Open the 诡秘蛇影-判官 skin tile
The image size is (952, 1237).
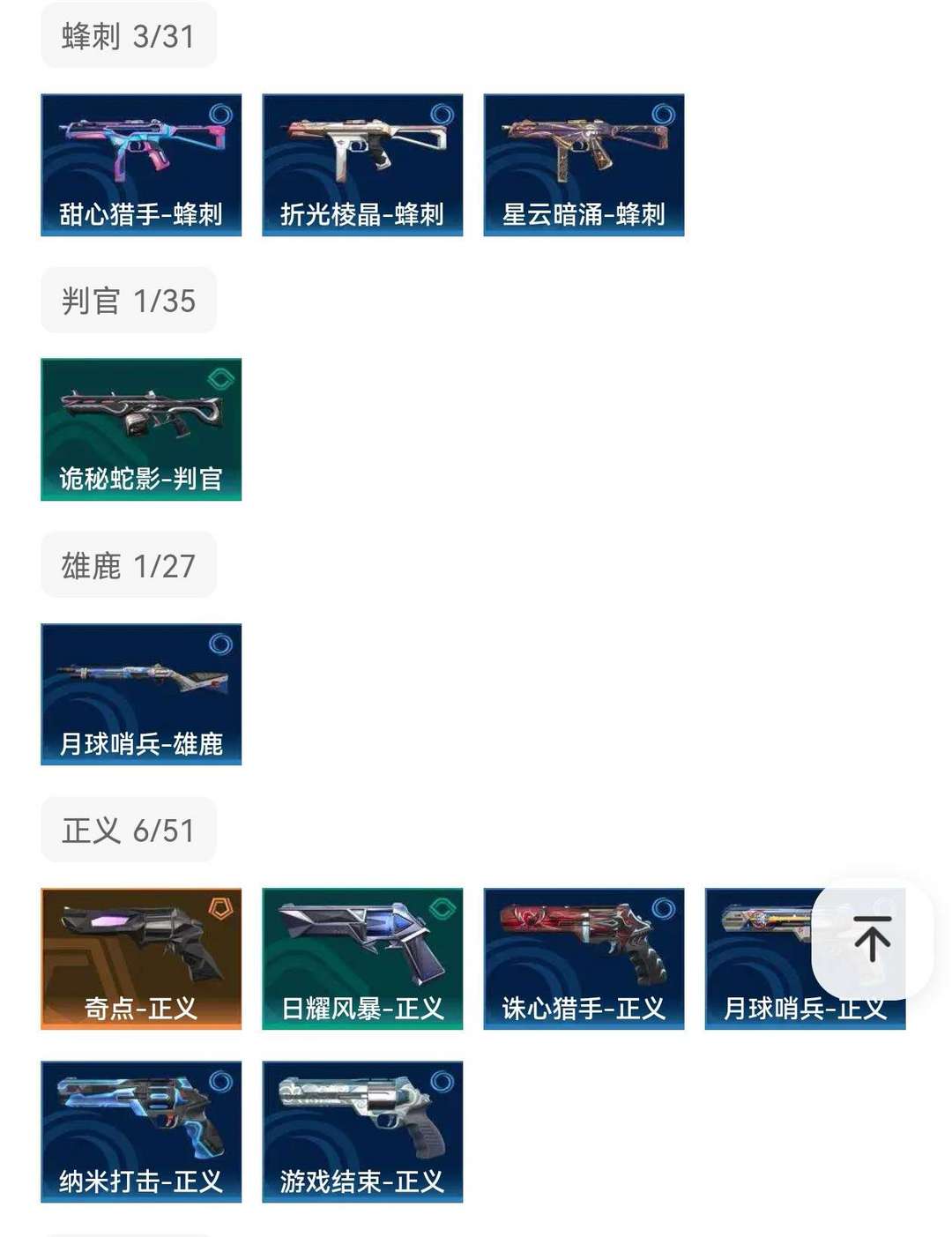[141, 429]
